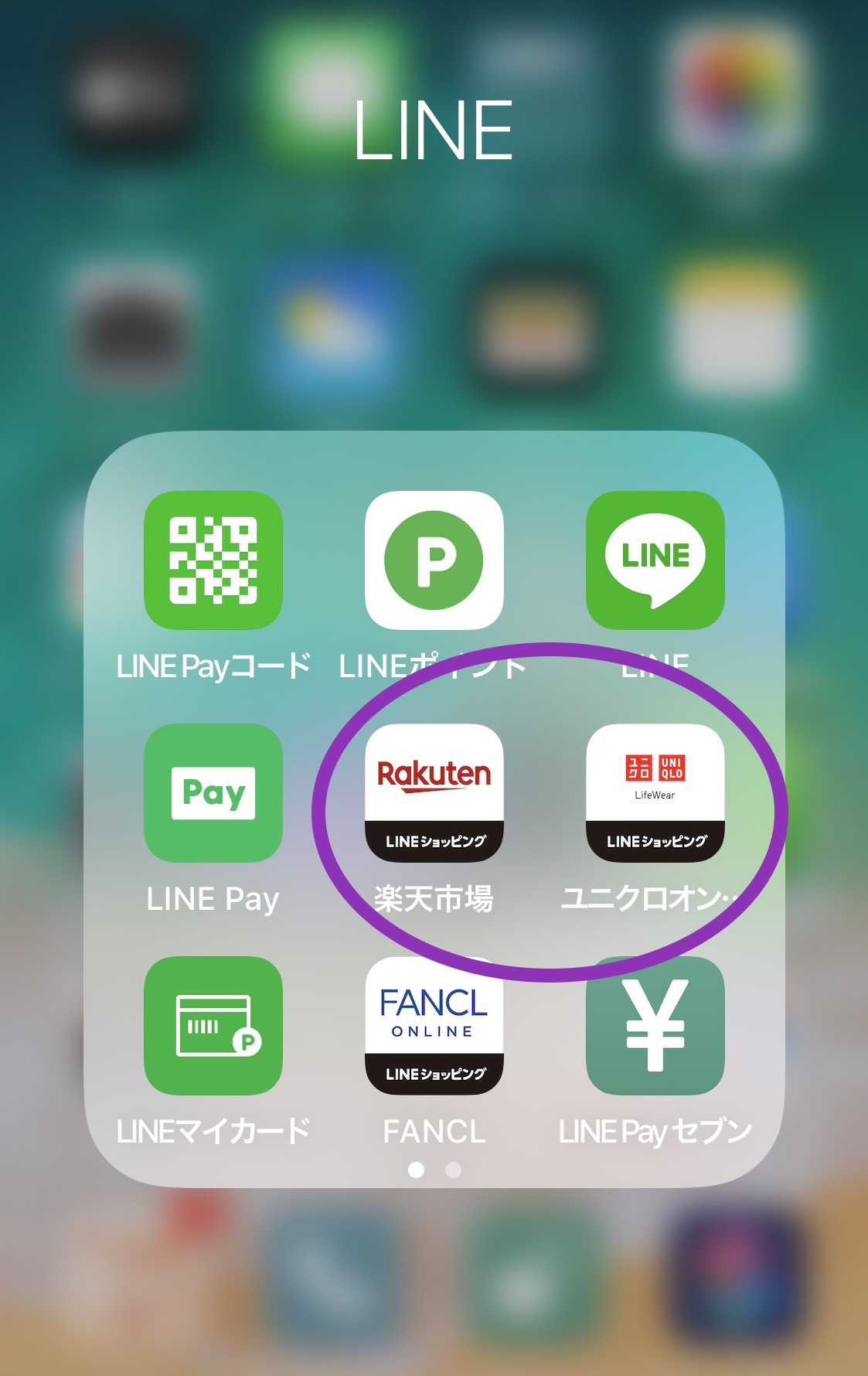Open the LINEマイカード app
The width and height of the screenshot is (868, 1376).
(213, 1025)
